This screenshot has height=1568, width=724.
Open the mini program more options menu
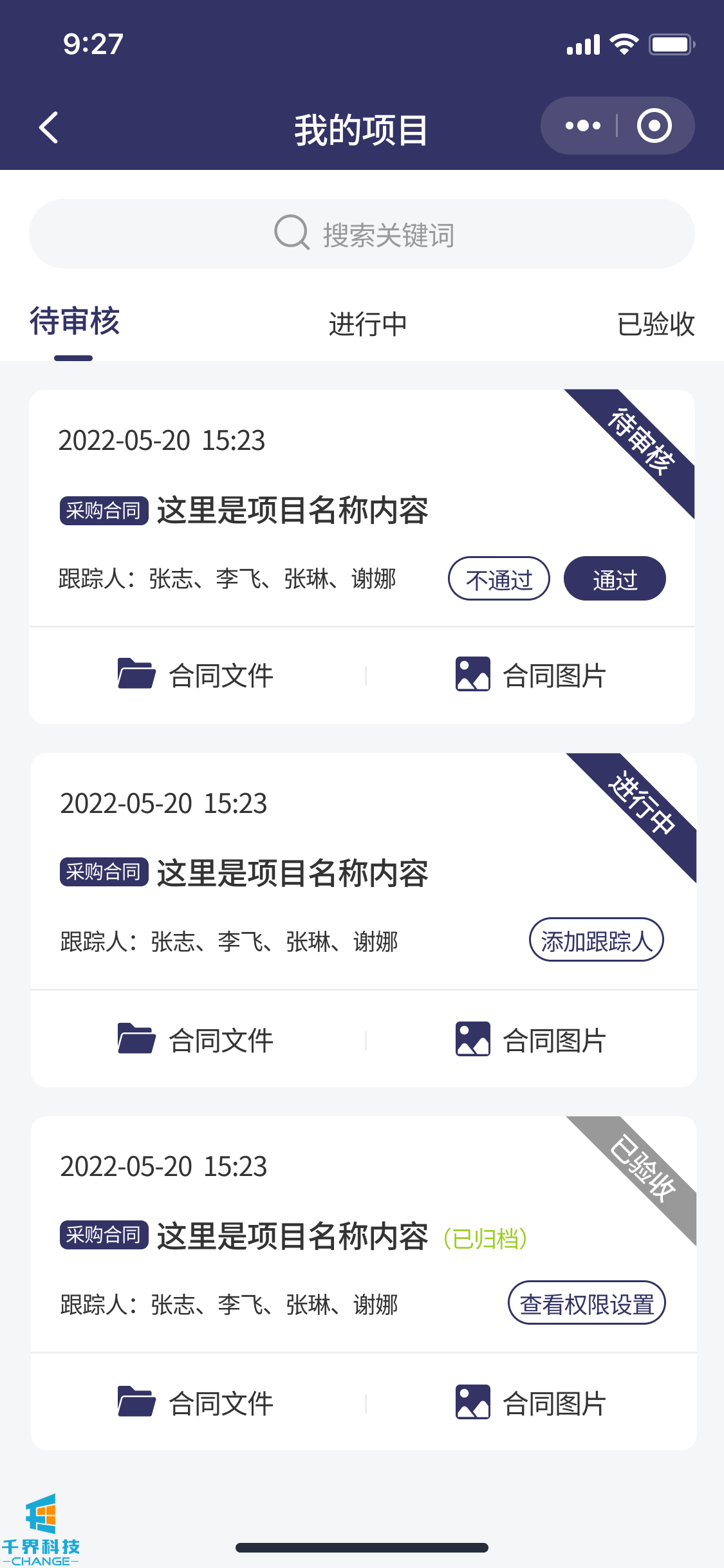582,126
